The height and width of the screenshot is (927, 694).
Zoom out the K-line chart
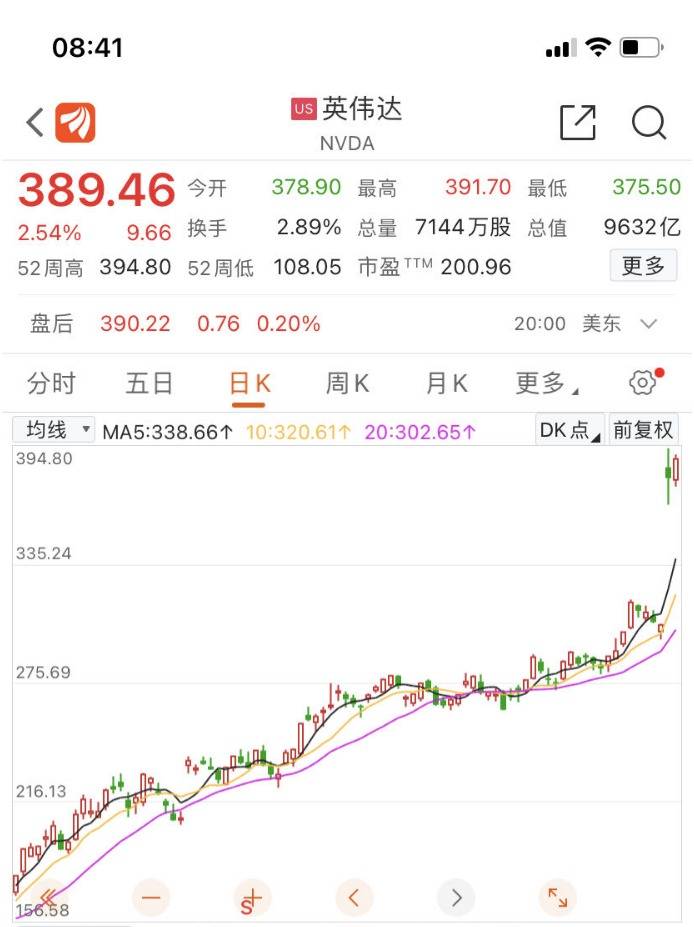pos(150,897)
